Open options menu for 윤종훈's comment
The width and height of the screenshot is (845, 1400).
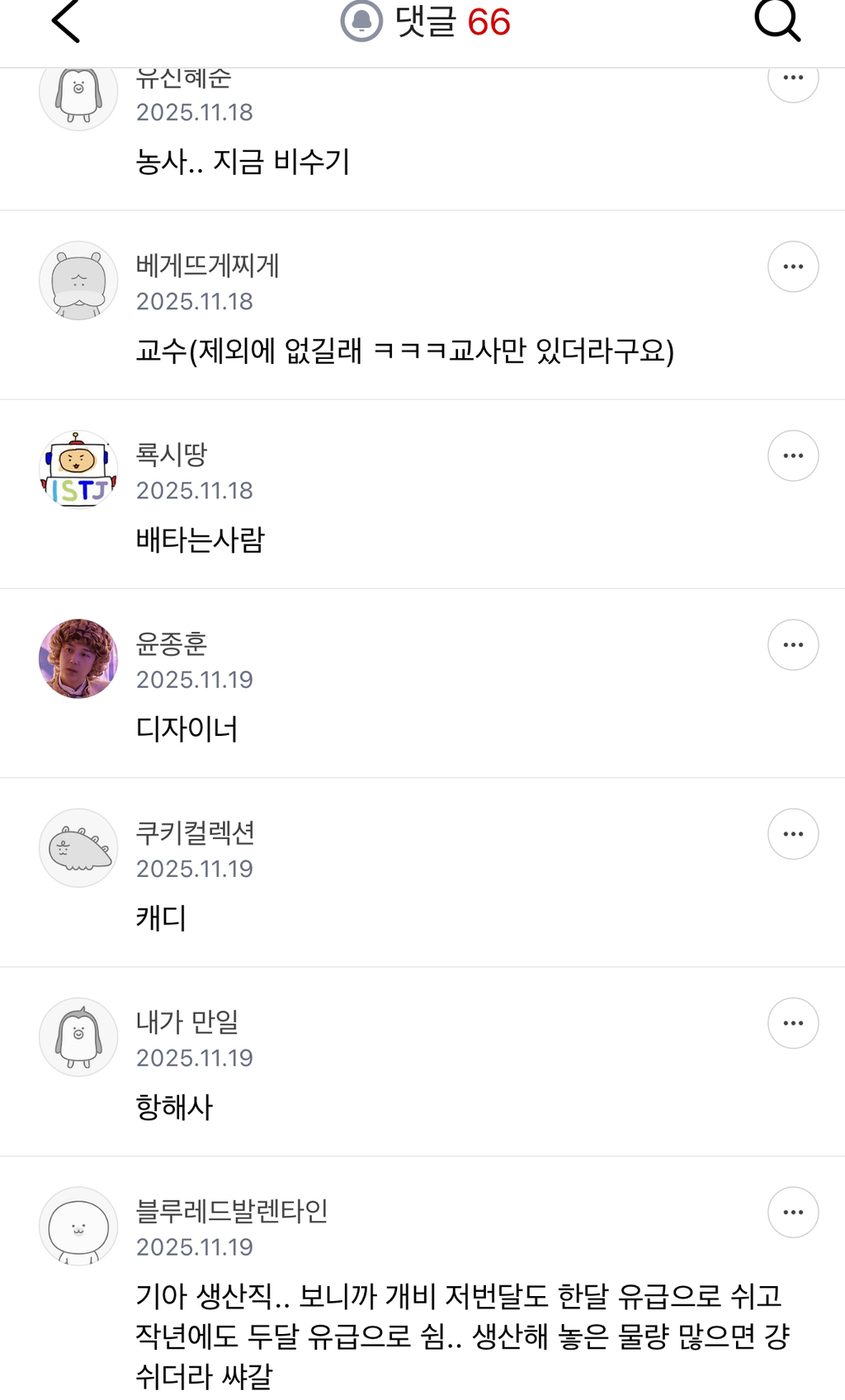[793, 644]
